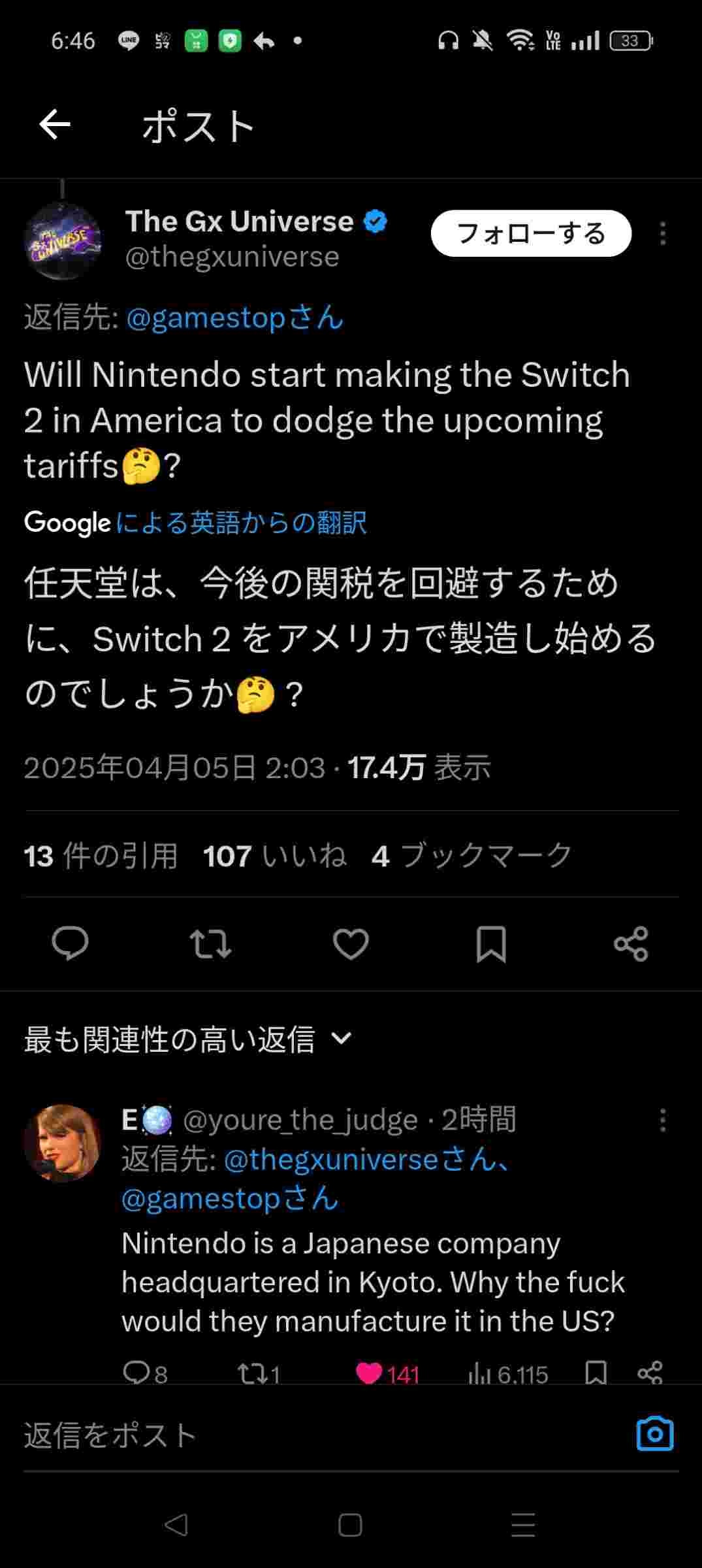Follow The Gx Universe with フォローする
The height and width of the screenshot is (1568, 702).
click(x=531, y=233)
